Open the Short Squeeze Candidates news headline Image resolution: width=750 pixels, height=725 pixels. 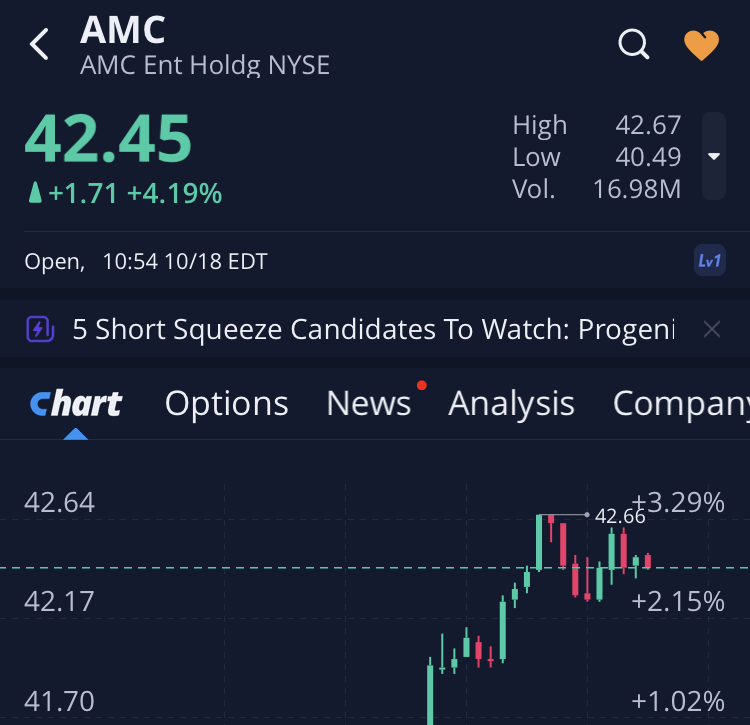pos(372,329)
